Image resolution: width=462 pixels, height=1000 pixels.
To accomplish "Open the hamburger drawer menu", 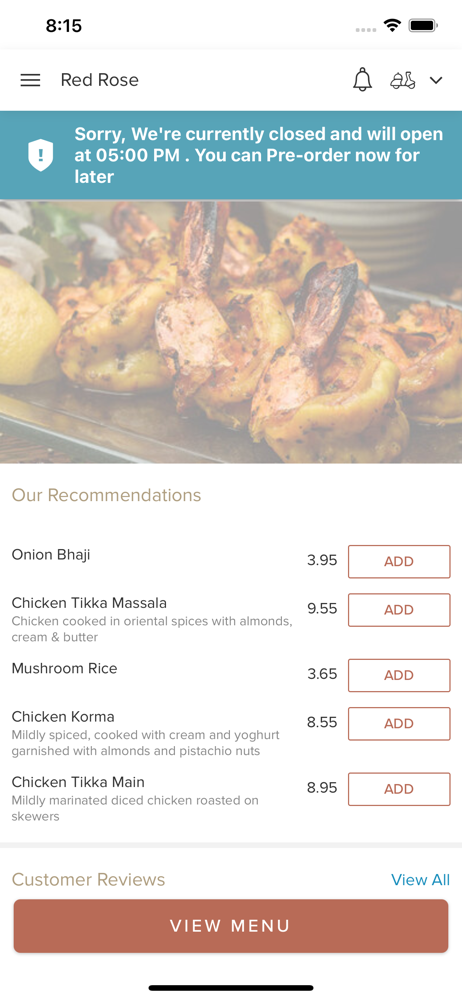I will point(30,80).
